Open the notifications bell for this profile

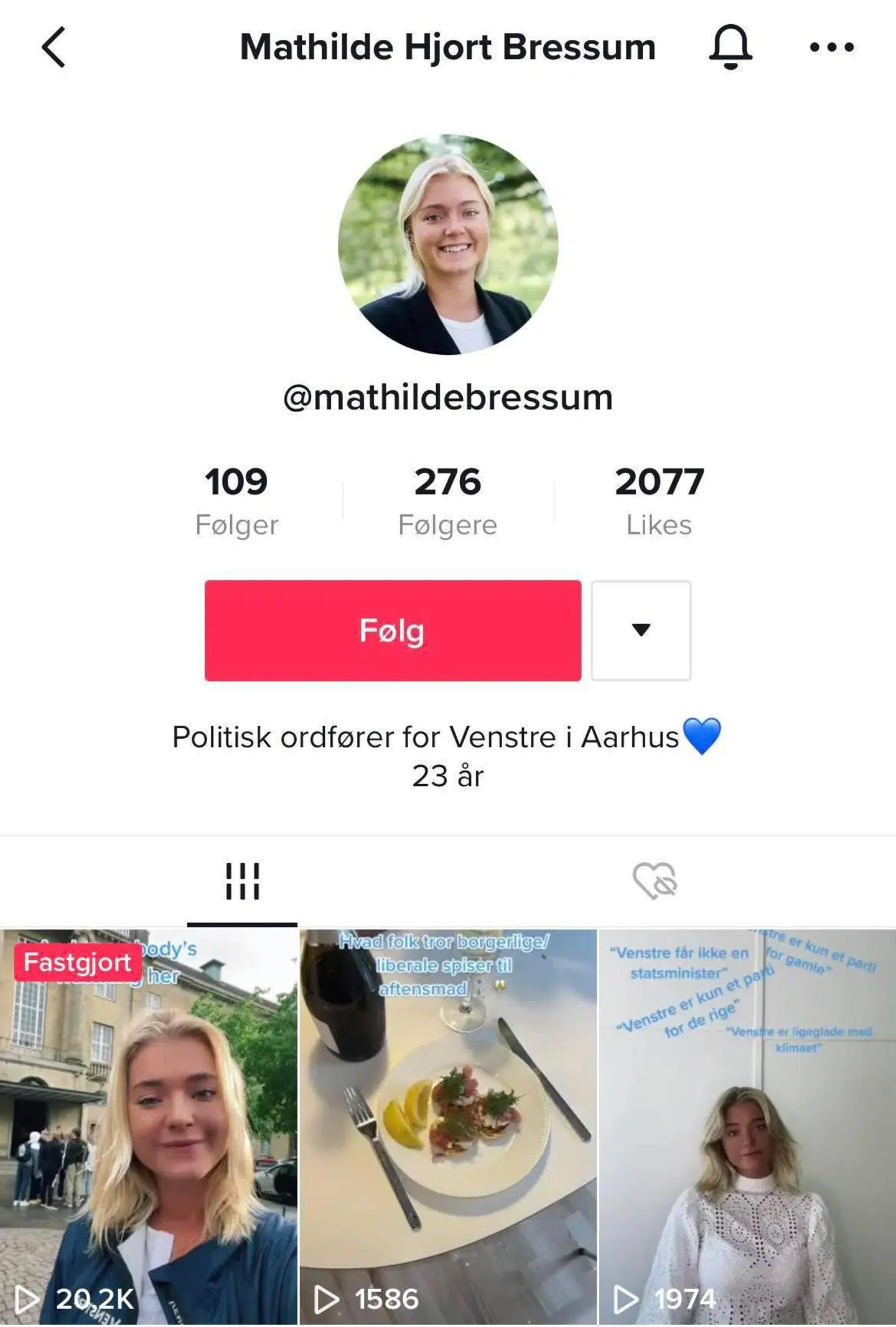coord(730,47)
